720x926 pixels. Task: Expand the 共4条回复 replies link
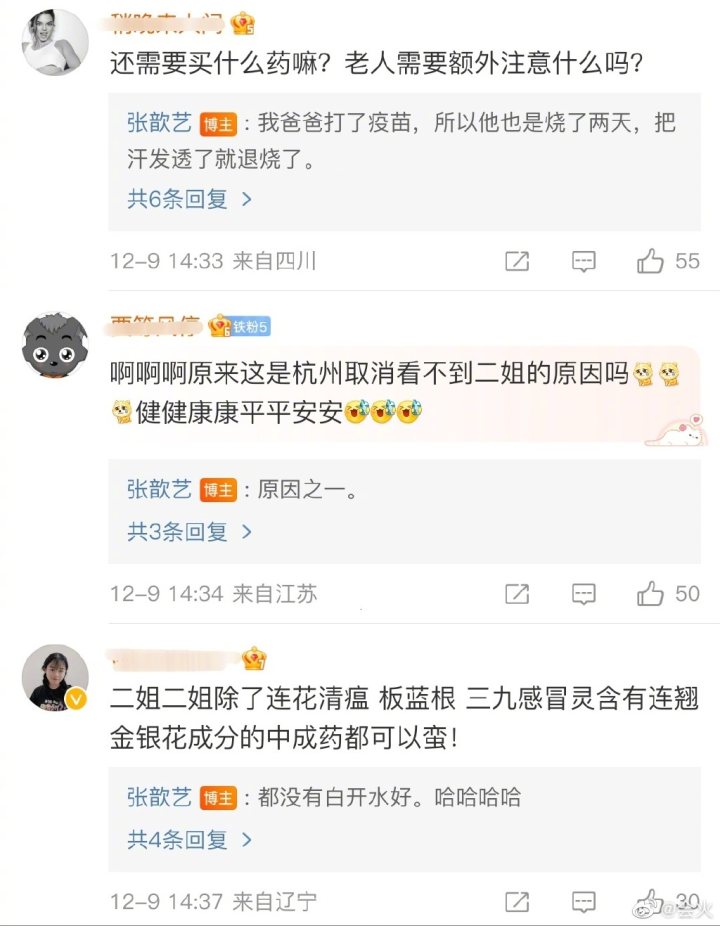click(189, 840)
